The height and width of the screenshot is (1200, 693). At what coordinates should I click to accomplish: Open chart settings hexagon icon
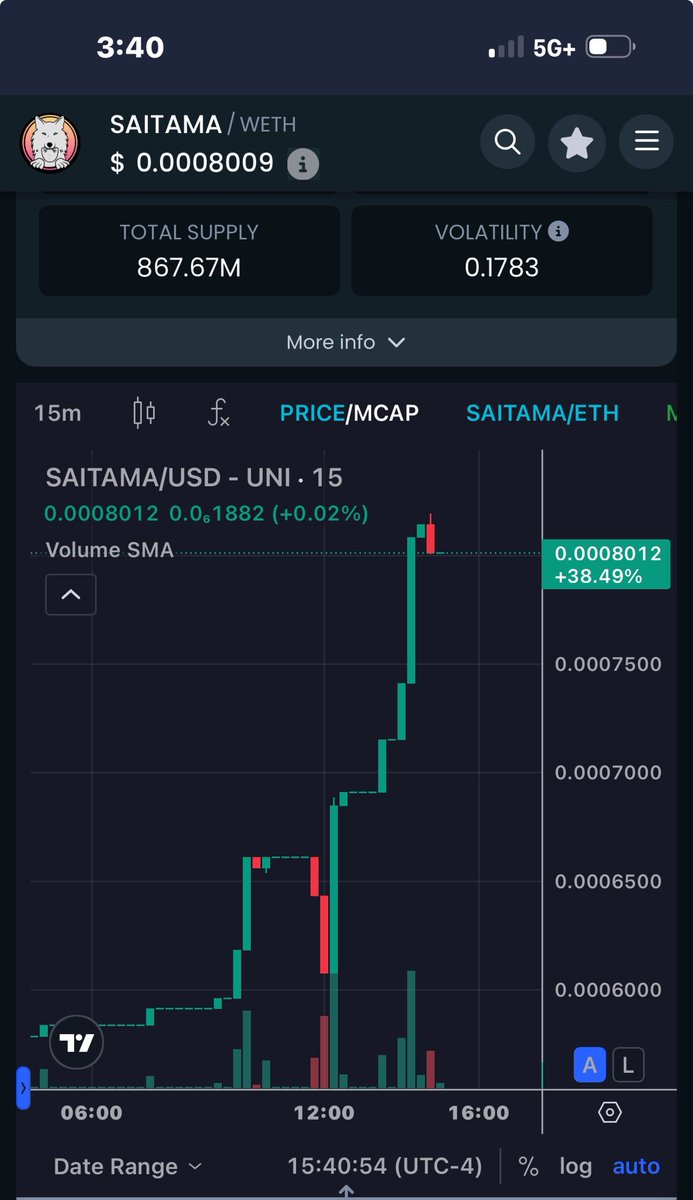click(x=609, y=1112)
